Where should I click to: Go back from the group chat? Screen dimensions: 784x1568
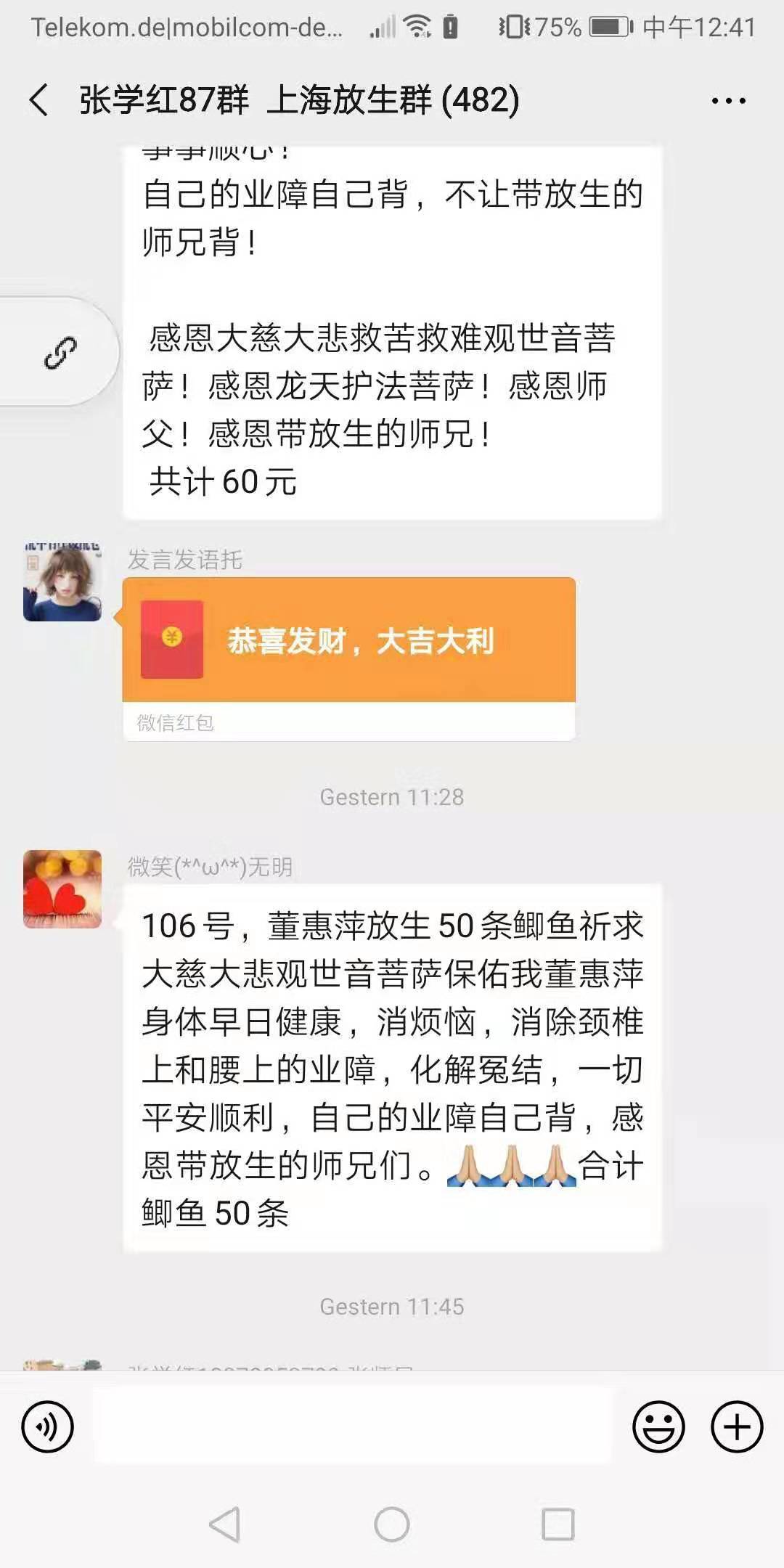click(x=40, y=100)
